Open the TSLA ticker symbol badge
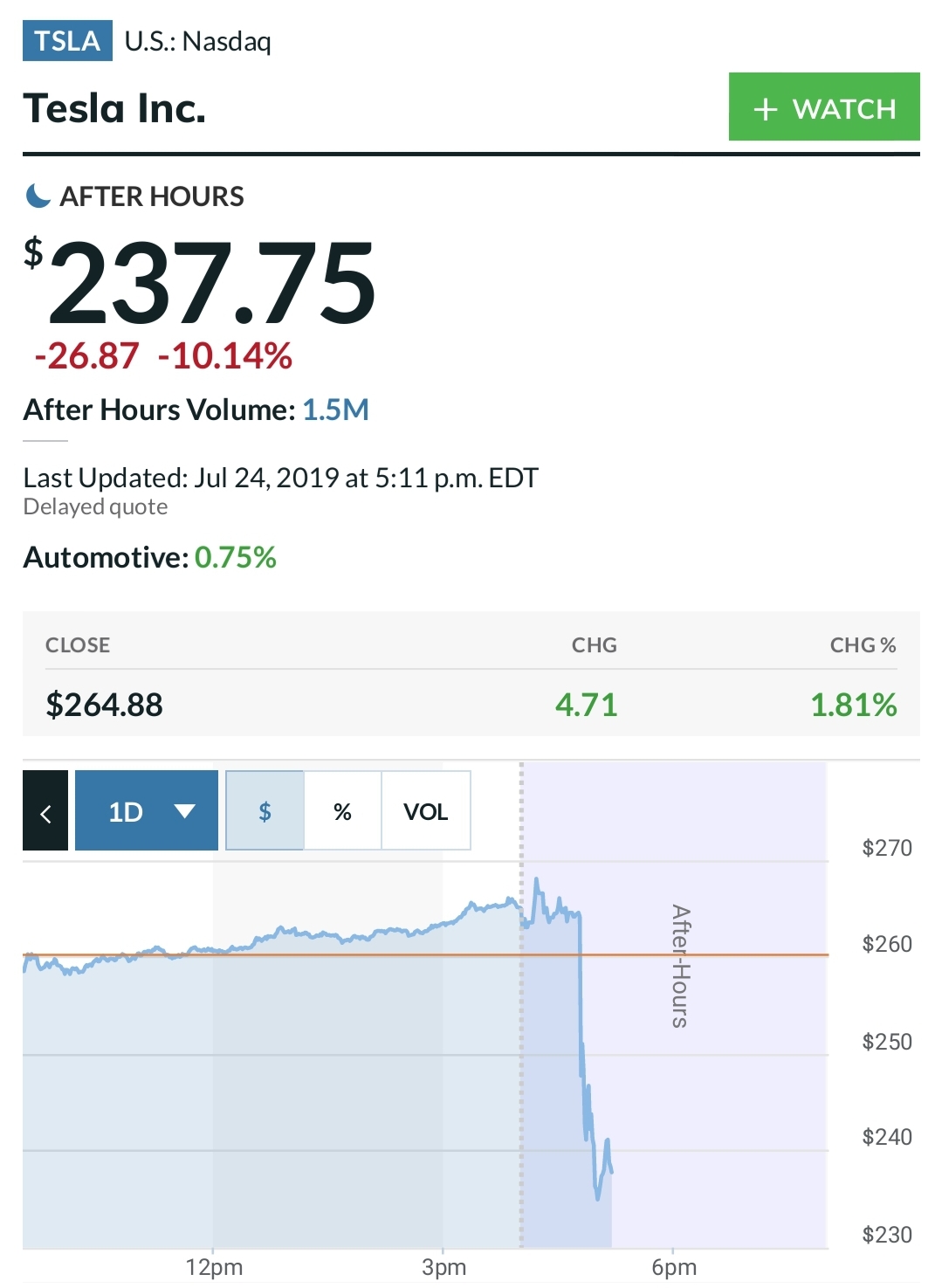Image resolution: width=935 pixels, height=1288 pixels. pos(67,41)
